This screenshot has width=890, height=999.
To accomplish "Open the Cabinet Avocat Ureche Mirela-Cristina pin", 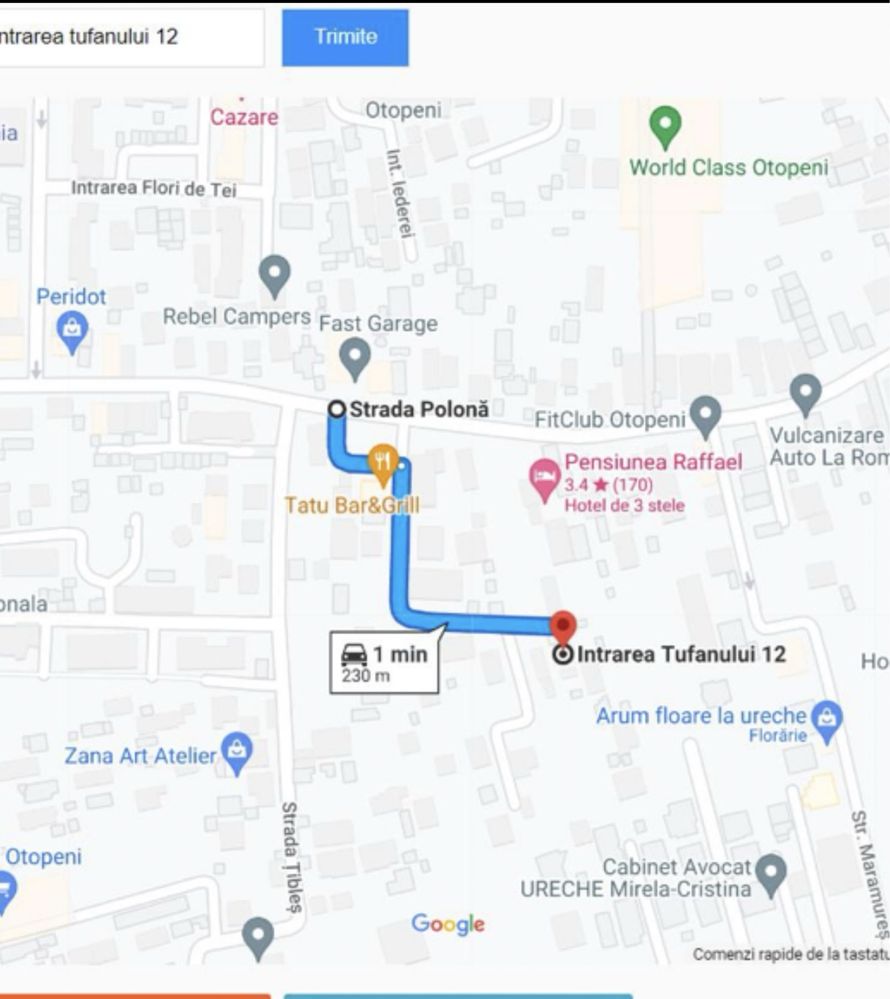I will (770, 874).
